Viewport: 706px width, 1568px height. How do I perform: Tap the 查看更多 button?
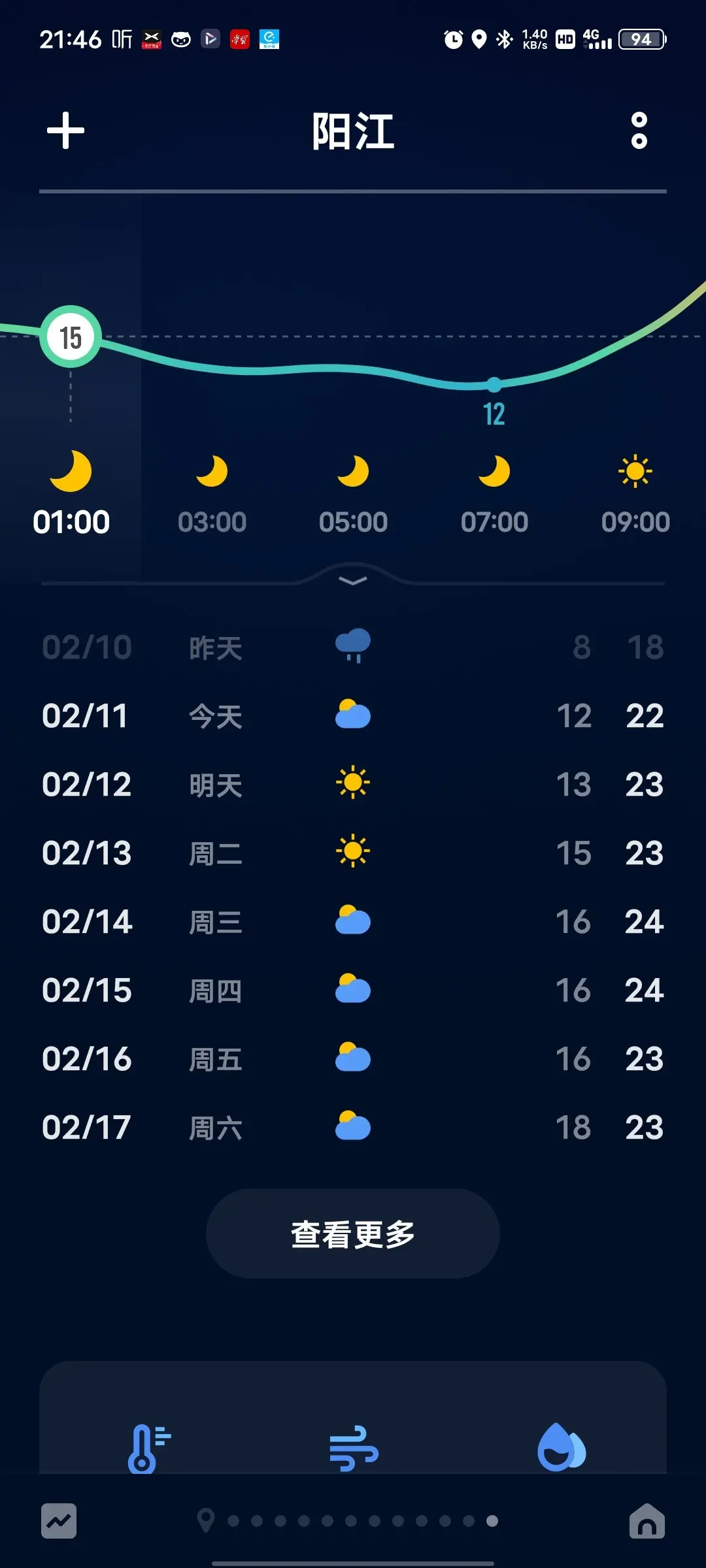[353, 1233]
